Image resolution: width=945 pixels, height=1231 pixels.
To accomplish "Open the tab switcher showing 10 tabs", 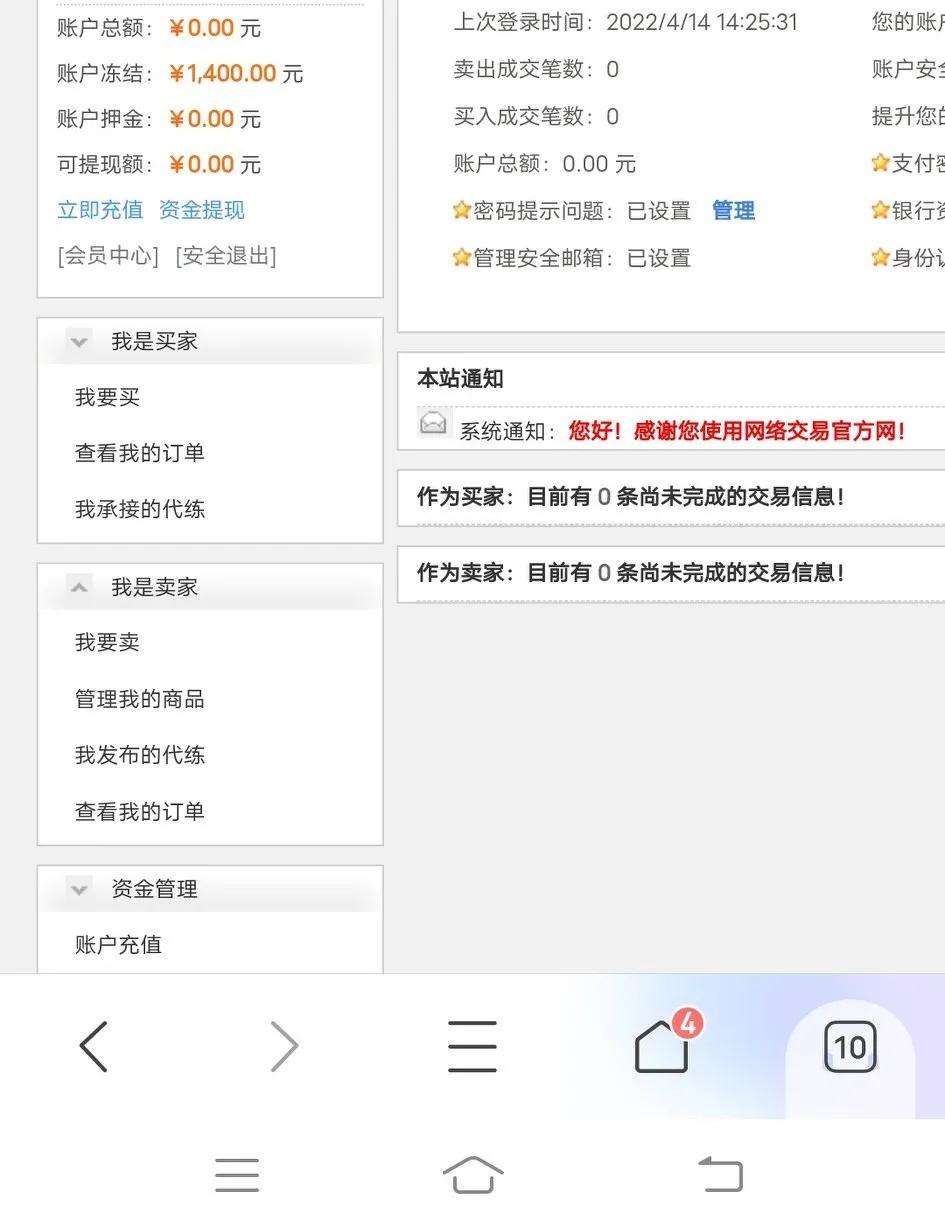I will (849, 1046).
